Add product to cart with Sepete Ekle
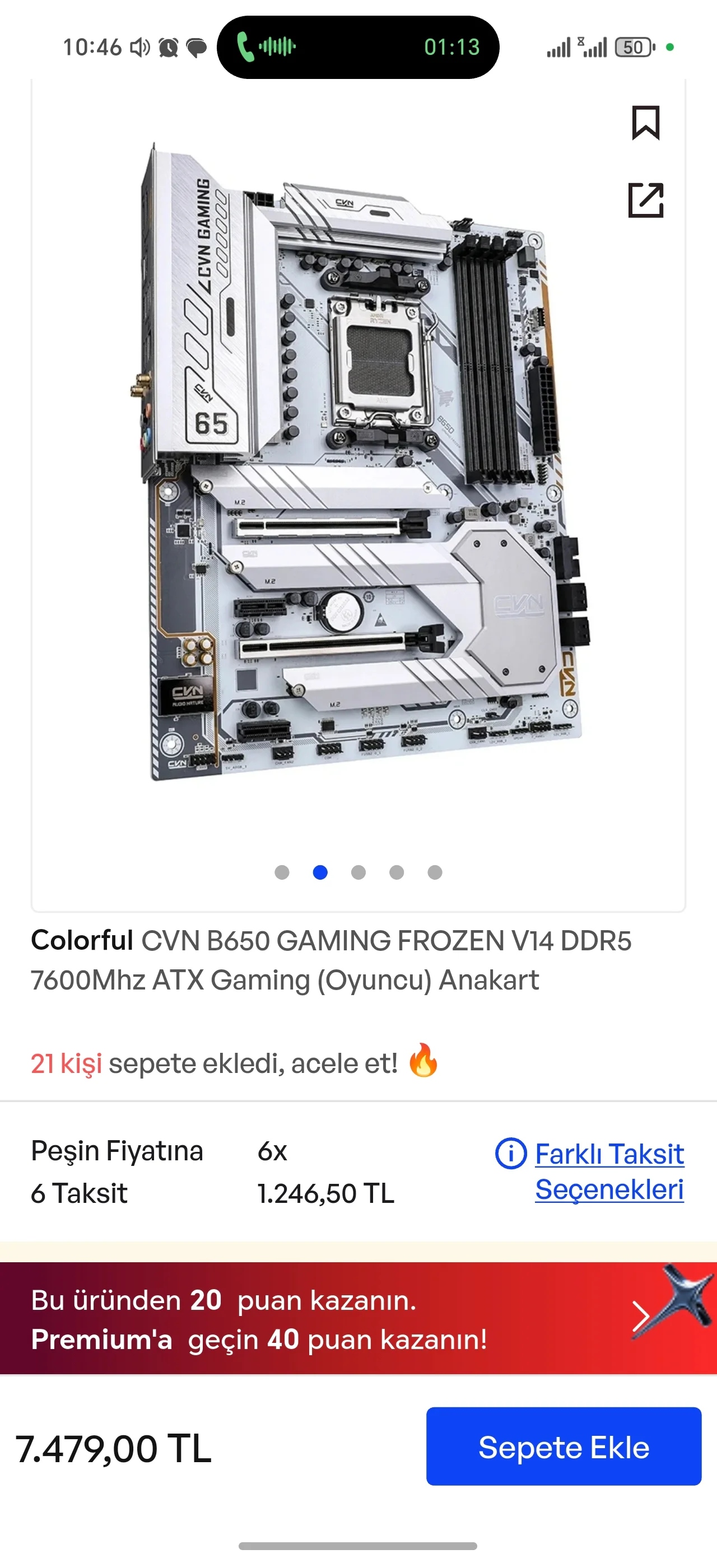 (x=564, y=1446)
